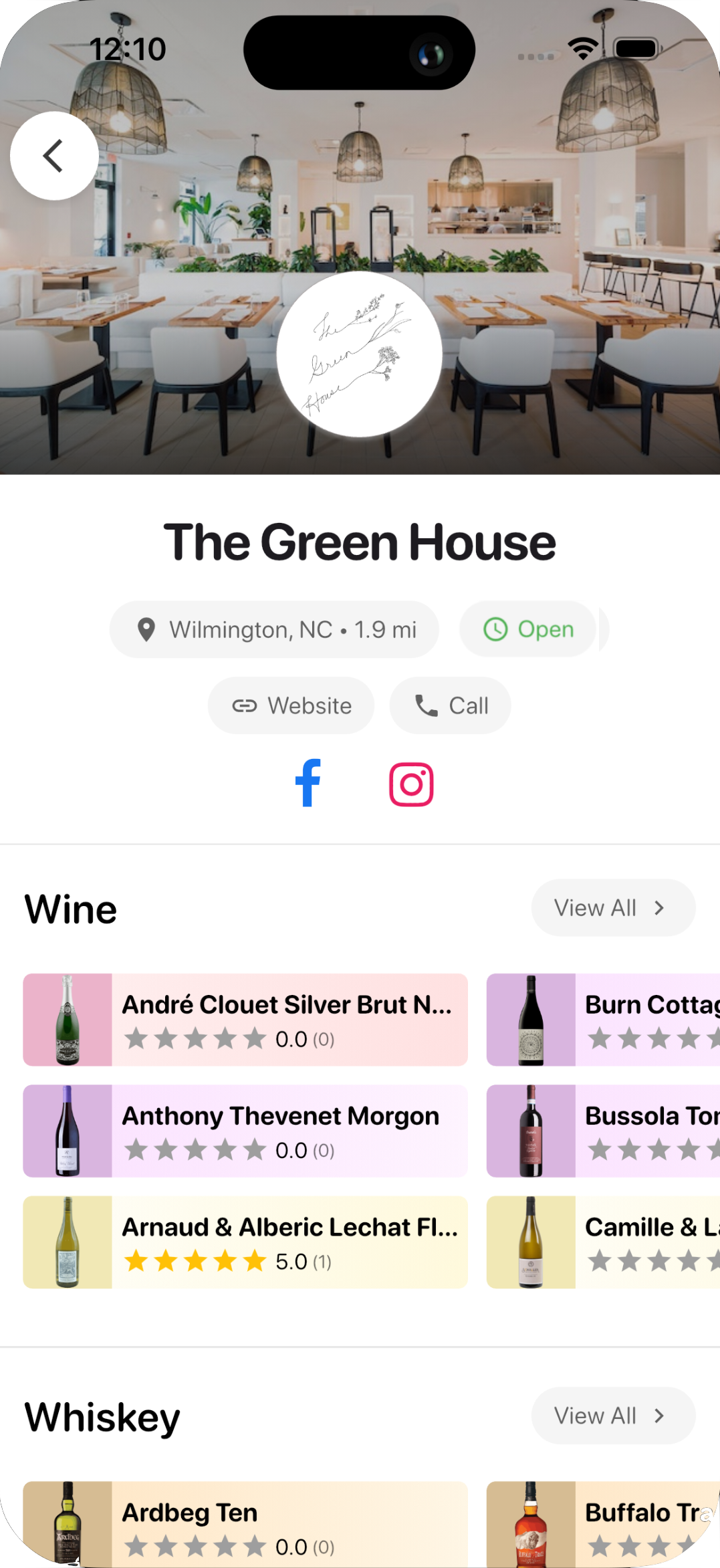
Task: View All whiskey items
Action: (613, 1416)
